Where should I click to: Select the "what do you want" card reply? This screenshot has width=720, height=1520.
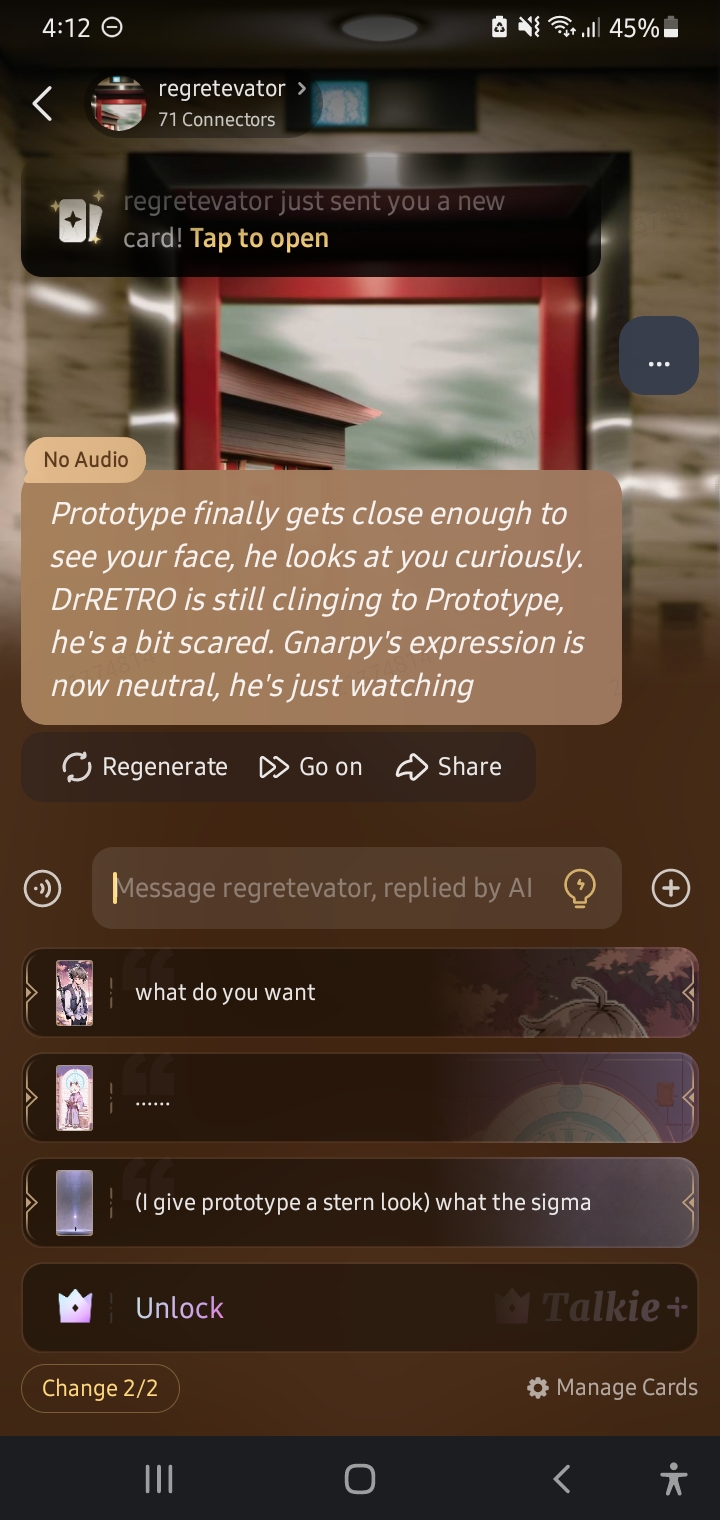tap(360, 993)
